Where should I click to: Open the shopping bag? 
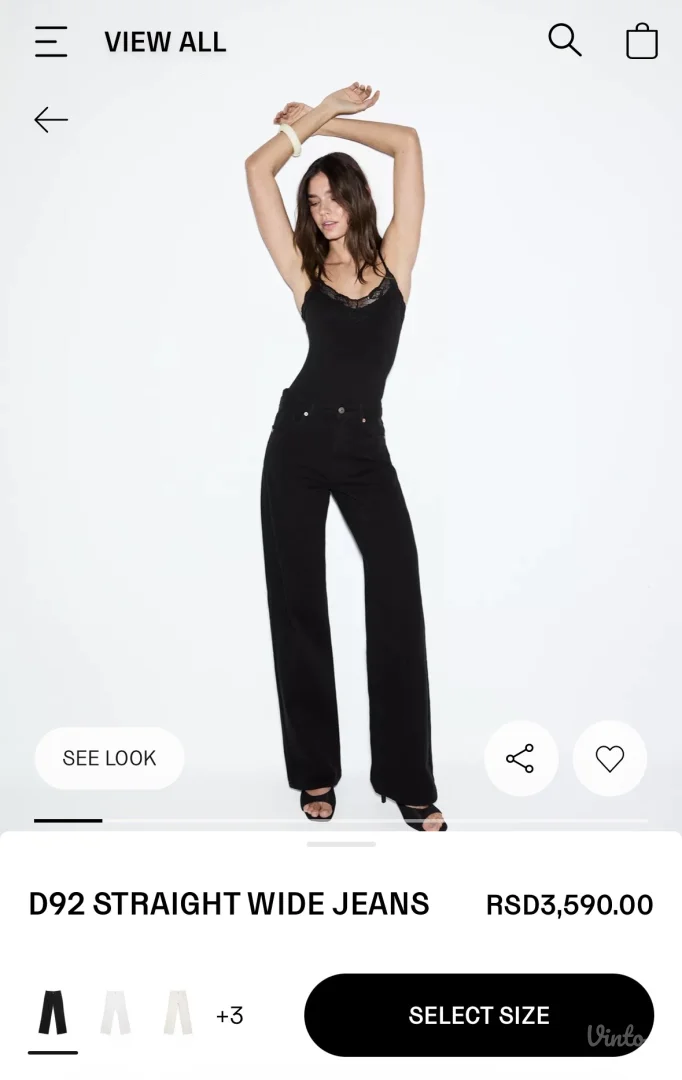click(x=642, y=42)
